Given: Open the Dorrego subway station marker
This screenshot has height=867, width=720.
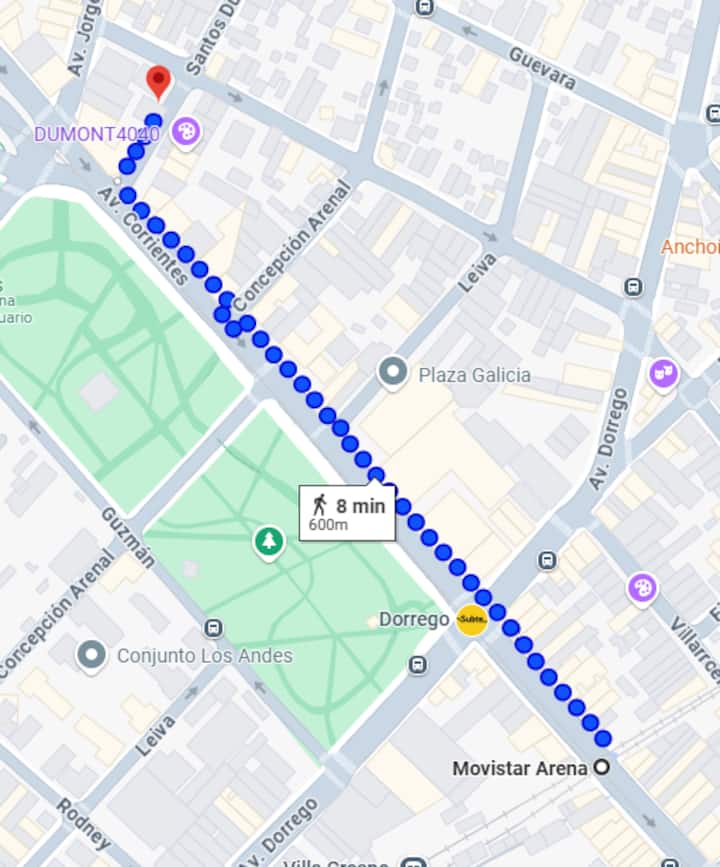Looking at the screenshot, I should 471,620.
